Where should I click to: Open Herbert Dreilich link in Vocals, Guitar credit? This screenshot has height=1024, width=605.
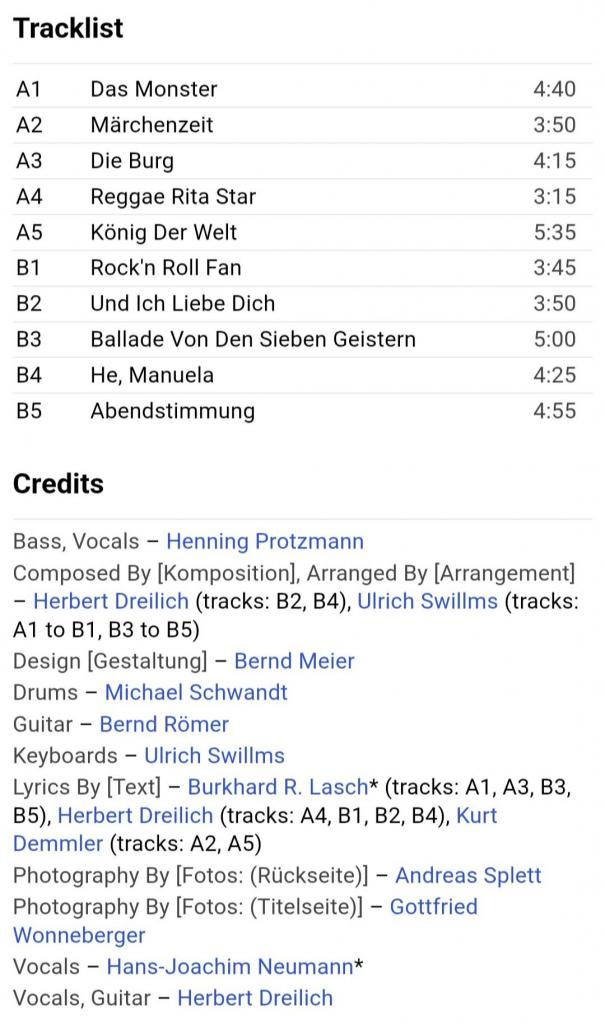255,997
